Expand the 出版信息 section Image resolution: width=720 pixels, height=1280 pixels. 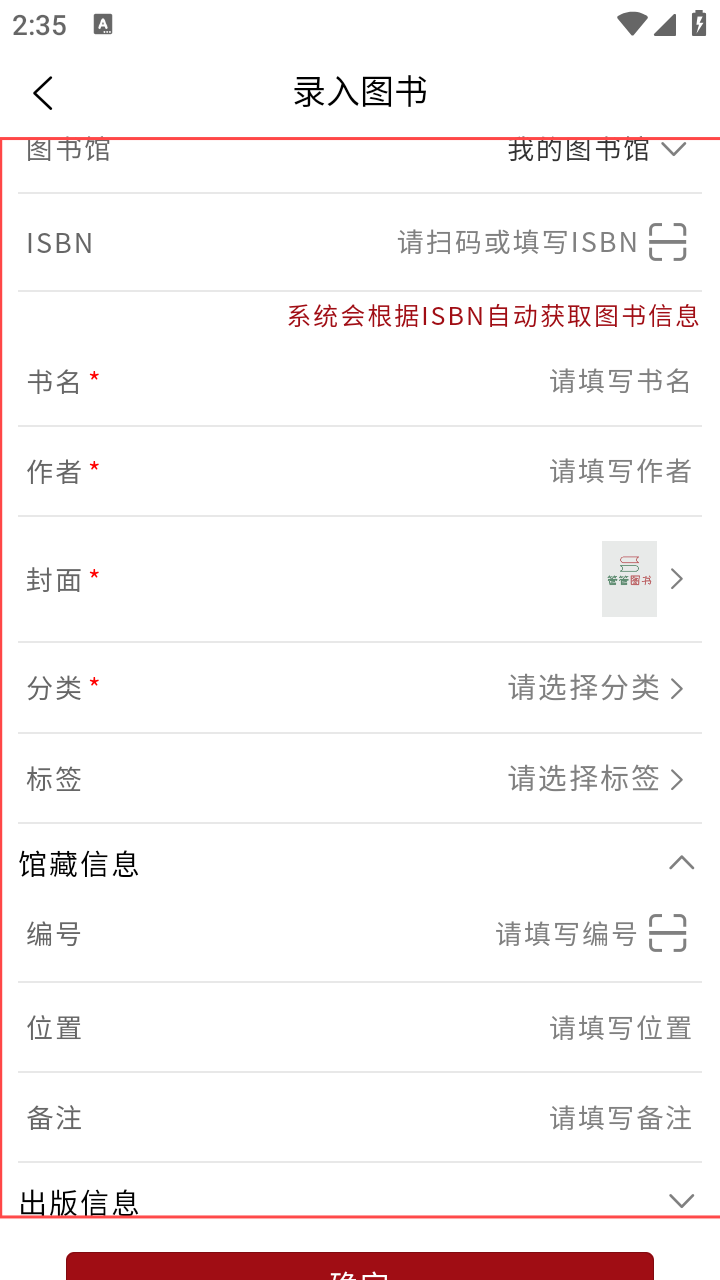[681, 1200]
